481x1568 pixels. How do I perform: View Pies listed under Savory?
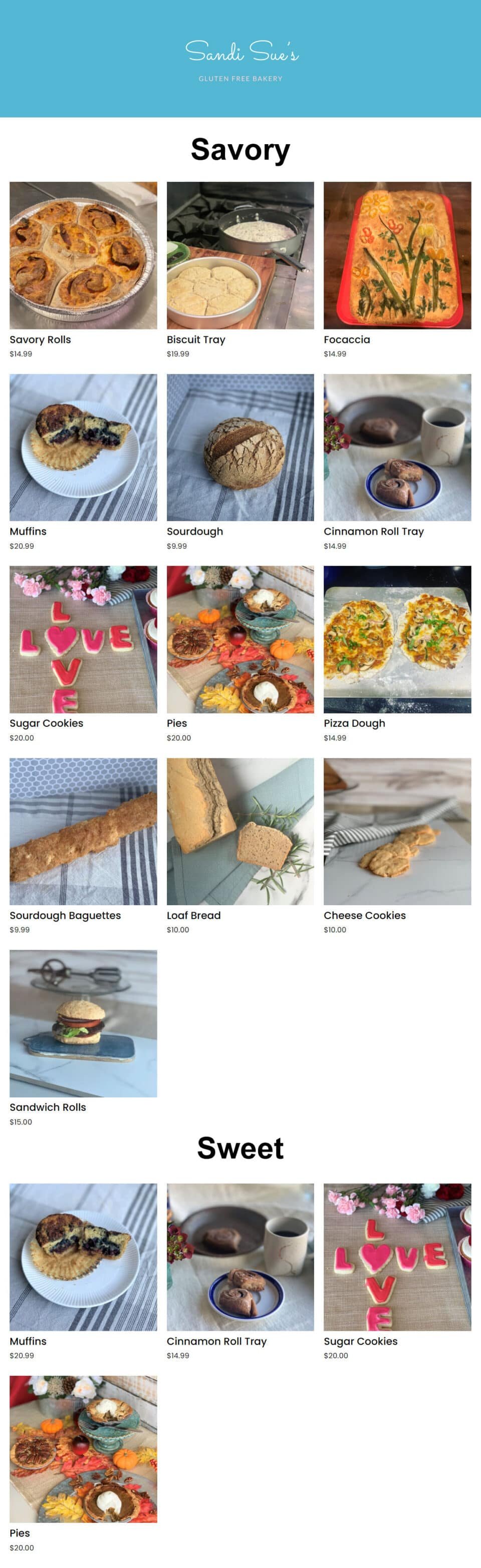240,639
